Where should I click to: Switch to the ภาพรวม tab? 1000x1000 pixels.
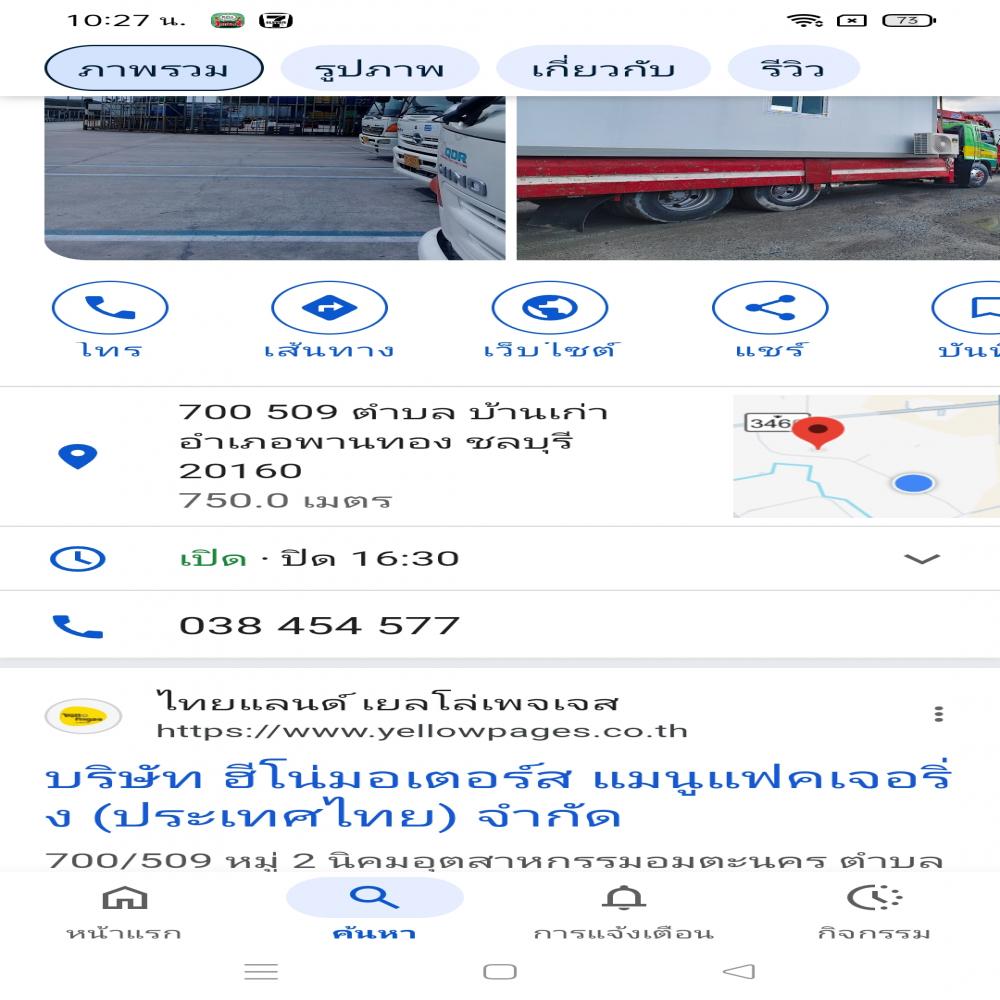(x=153, y=70)
